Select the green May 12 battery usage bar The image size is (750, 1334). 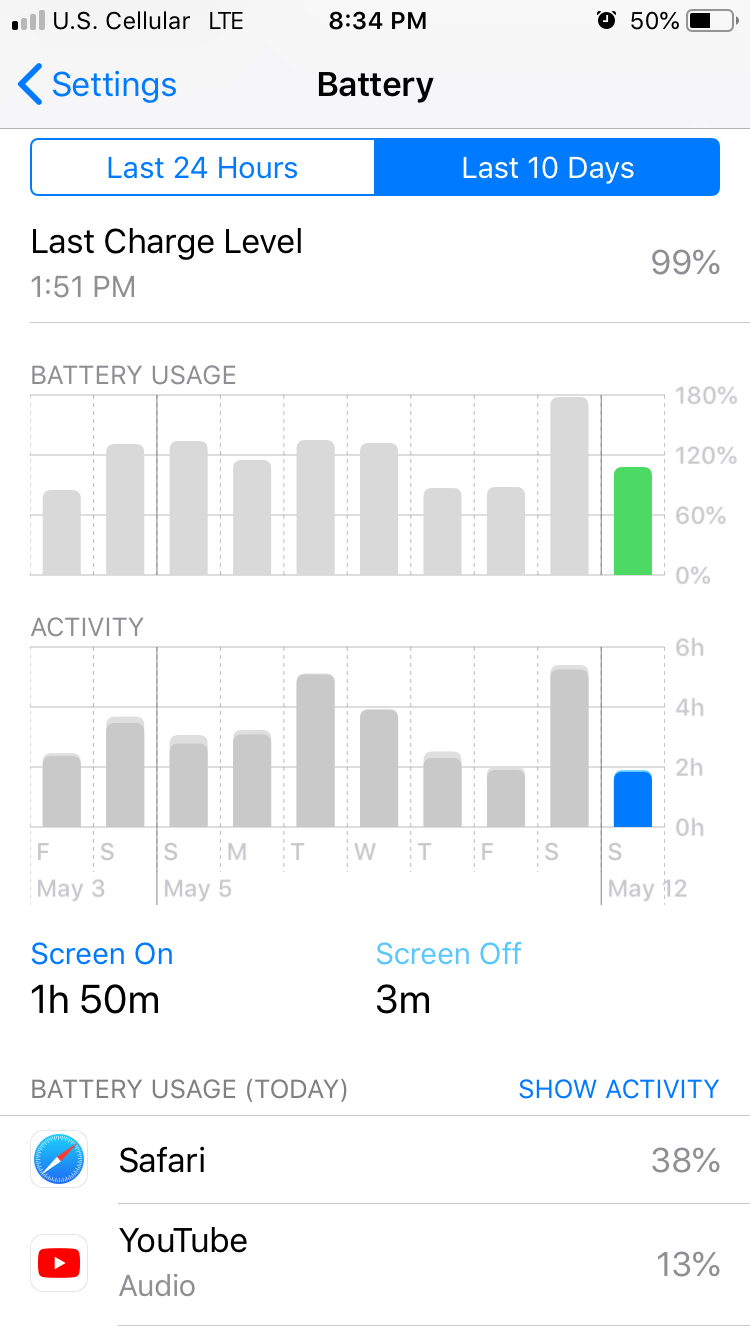[632, 521]
